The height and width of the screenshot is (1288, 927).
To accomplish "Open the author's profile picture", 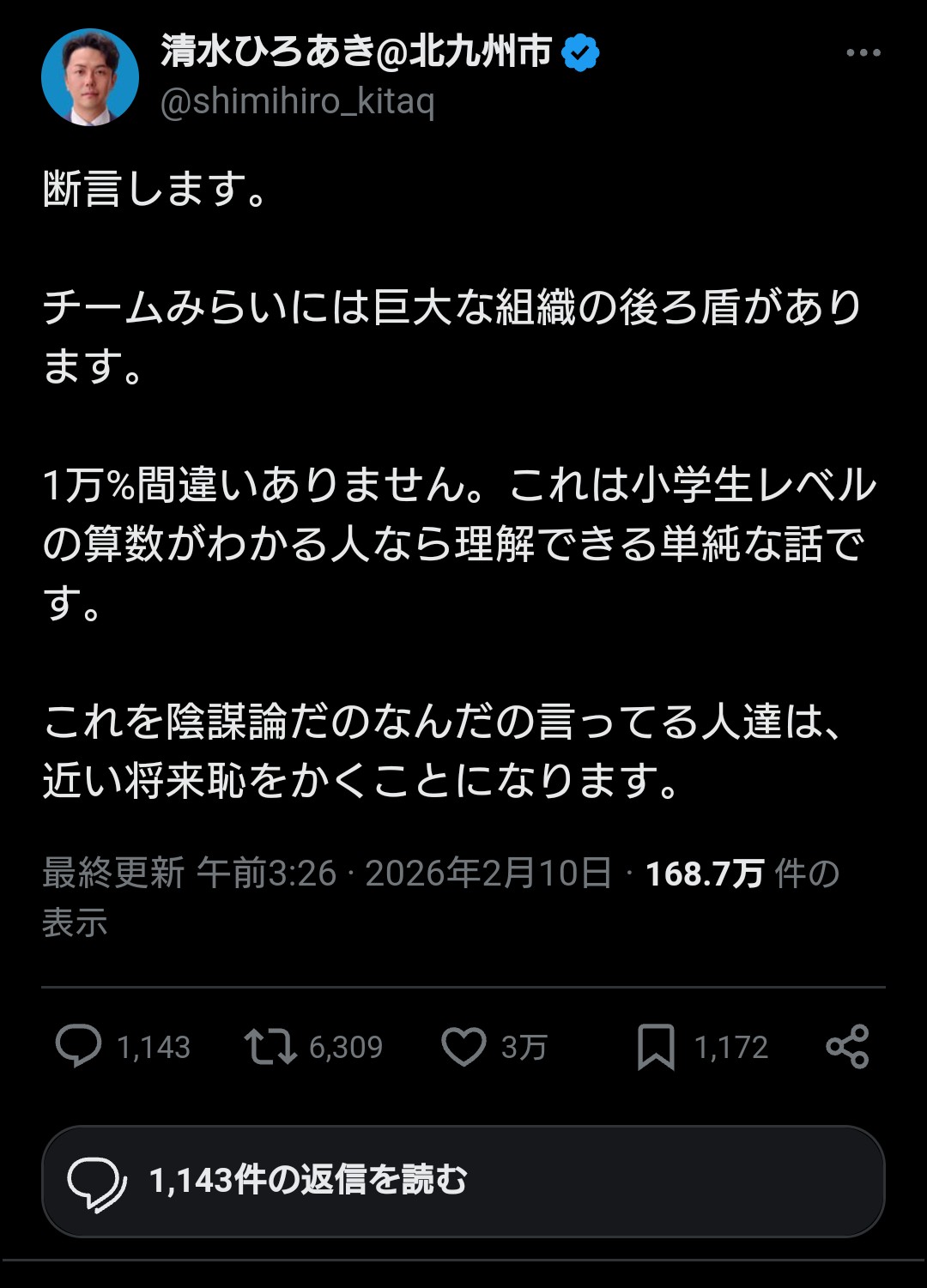I will click(90, 77).
